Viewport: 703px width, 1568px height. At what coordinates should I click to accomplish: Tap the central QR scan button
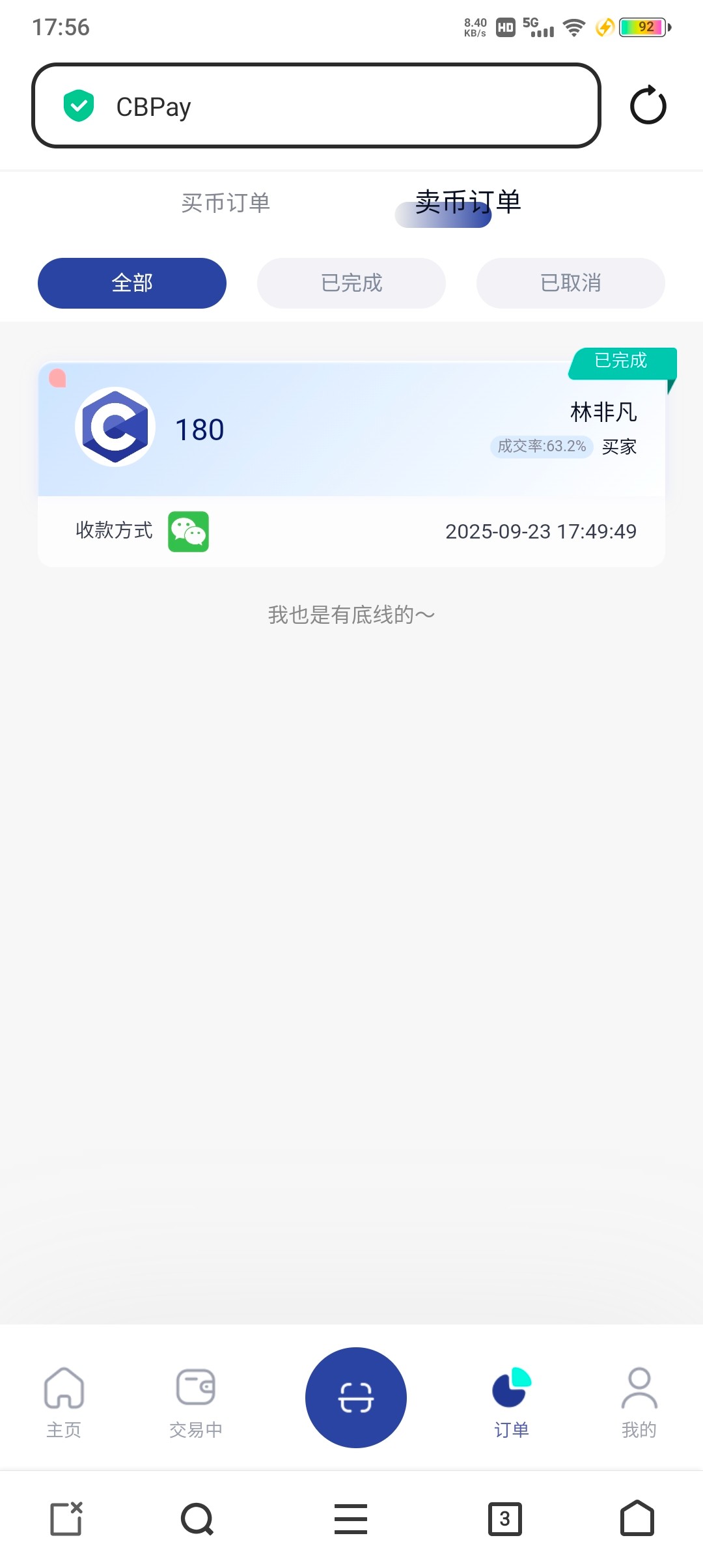coord(355,1398)
